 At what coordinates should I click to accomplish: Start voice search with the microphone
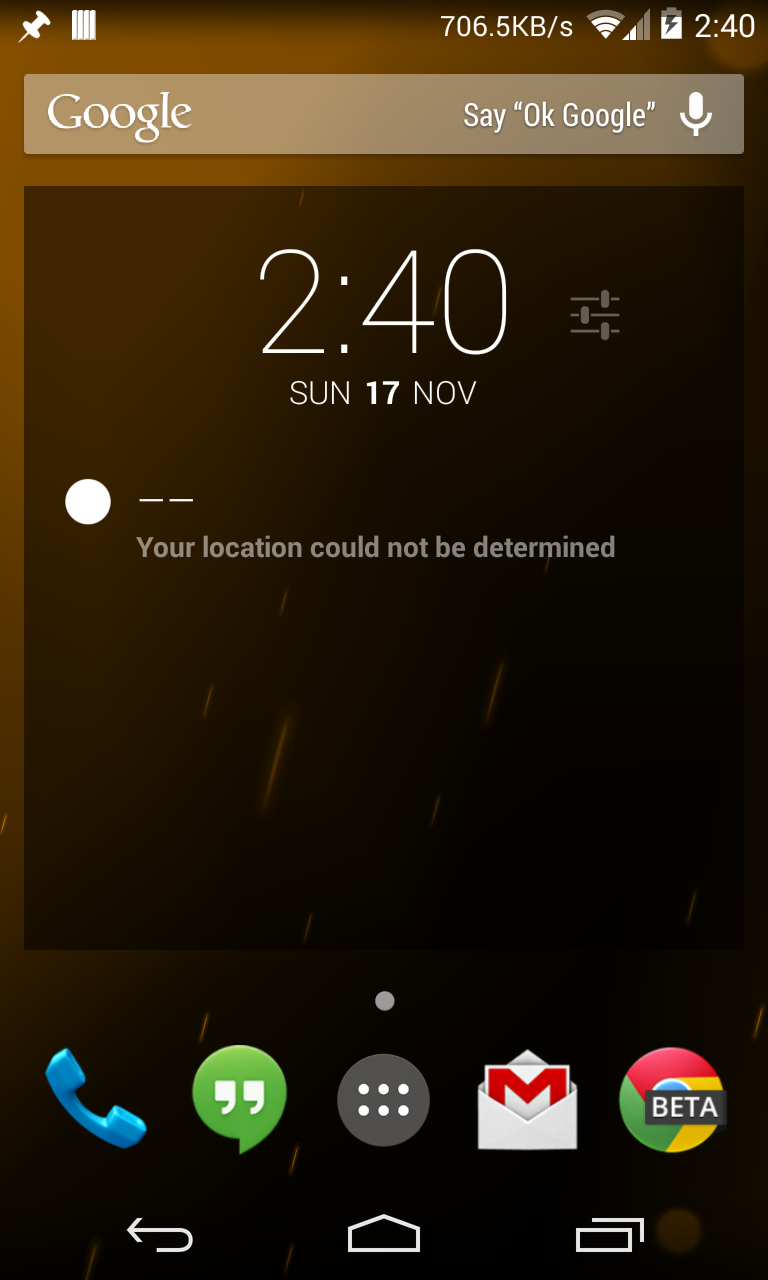pyautogui.click(x=696, y=114)
